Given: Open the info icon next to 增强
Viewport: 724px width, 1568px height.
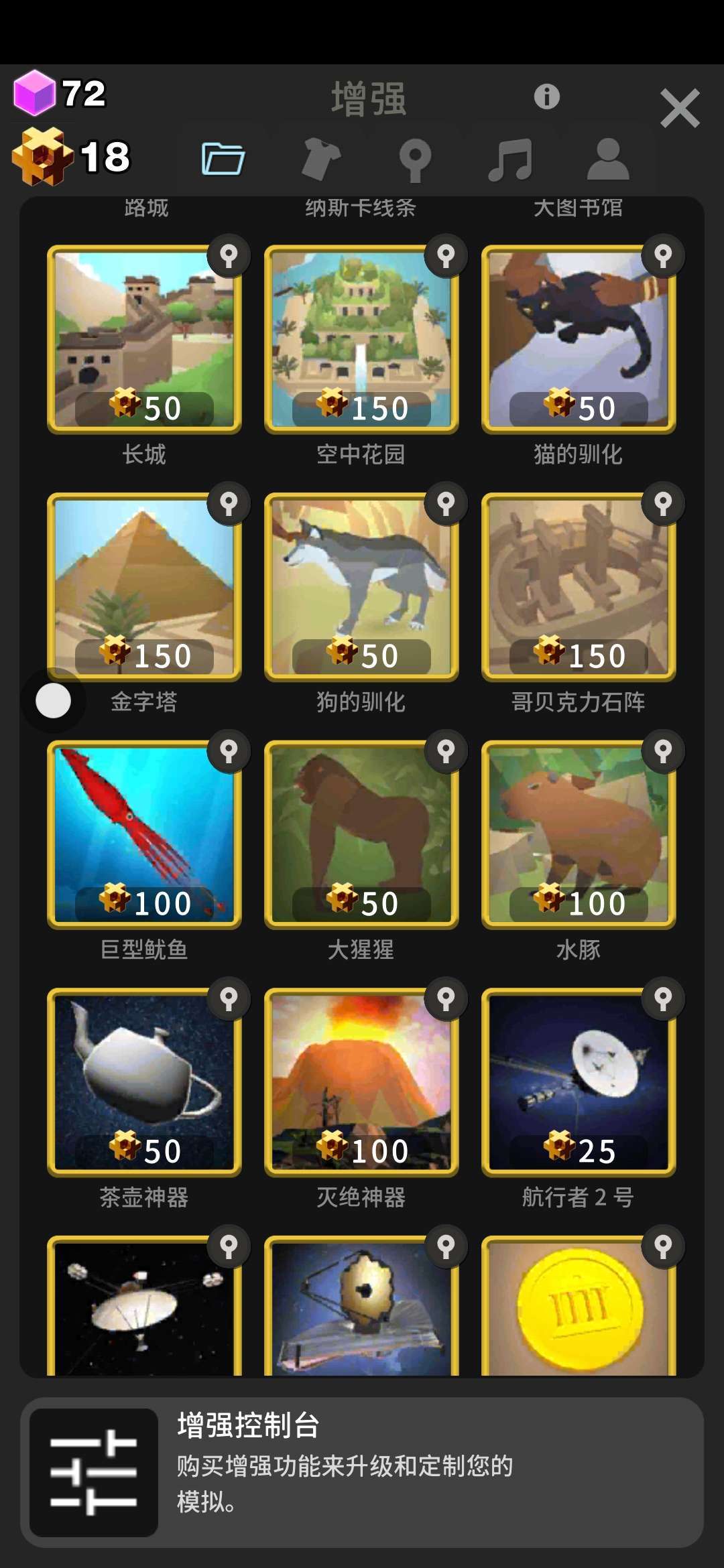Looking at the screenshot, I should pyautogui.click(x=546, y=96).
